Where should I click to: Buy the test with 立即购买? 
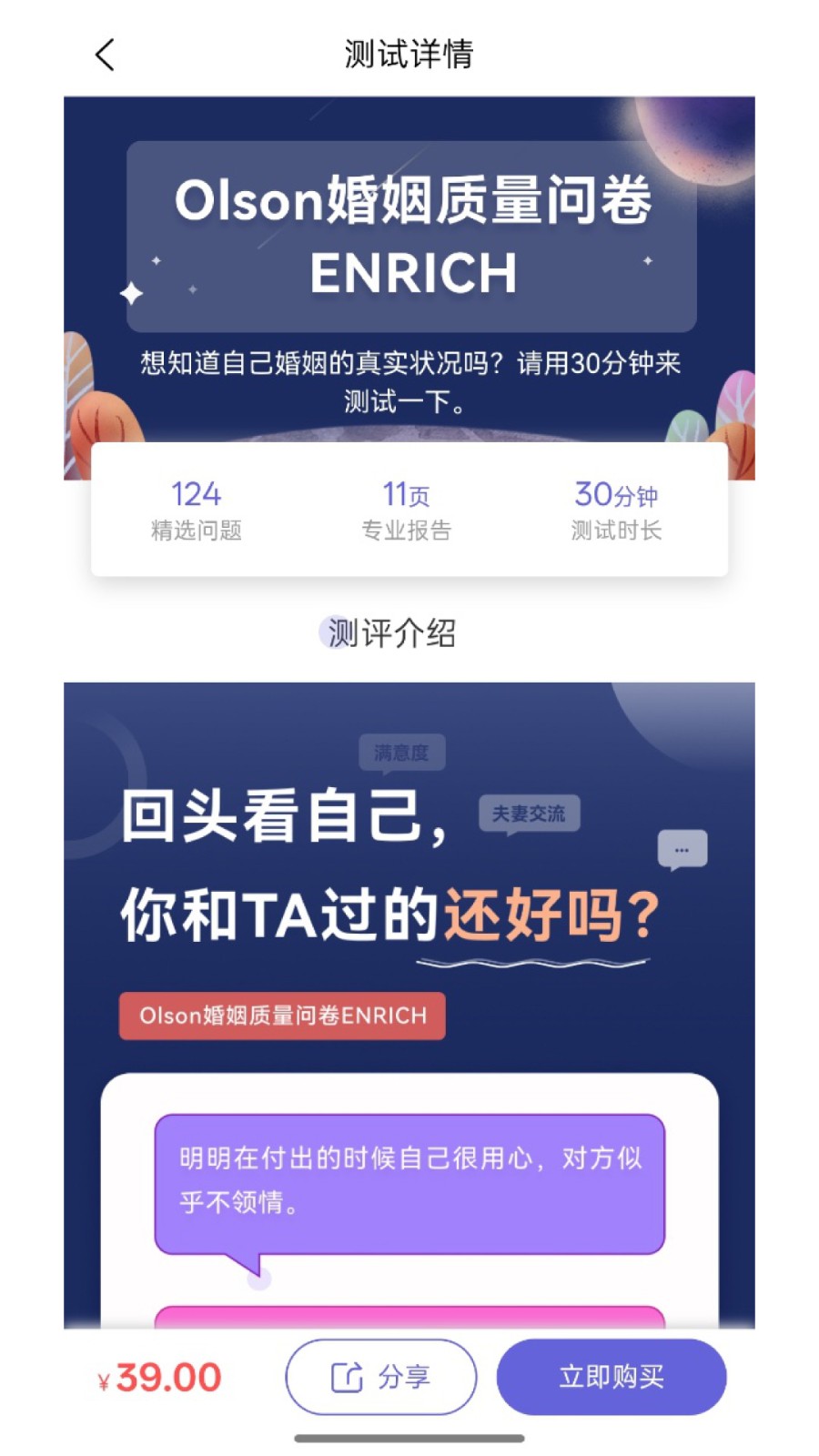point(611,1377)
